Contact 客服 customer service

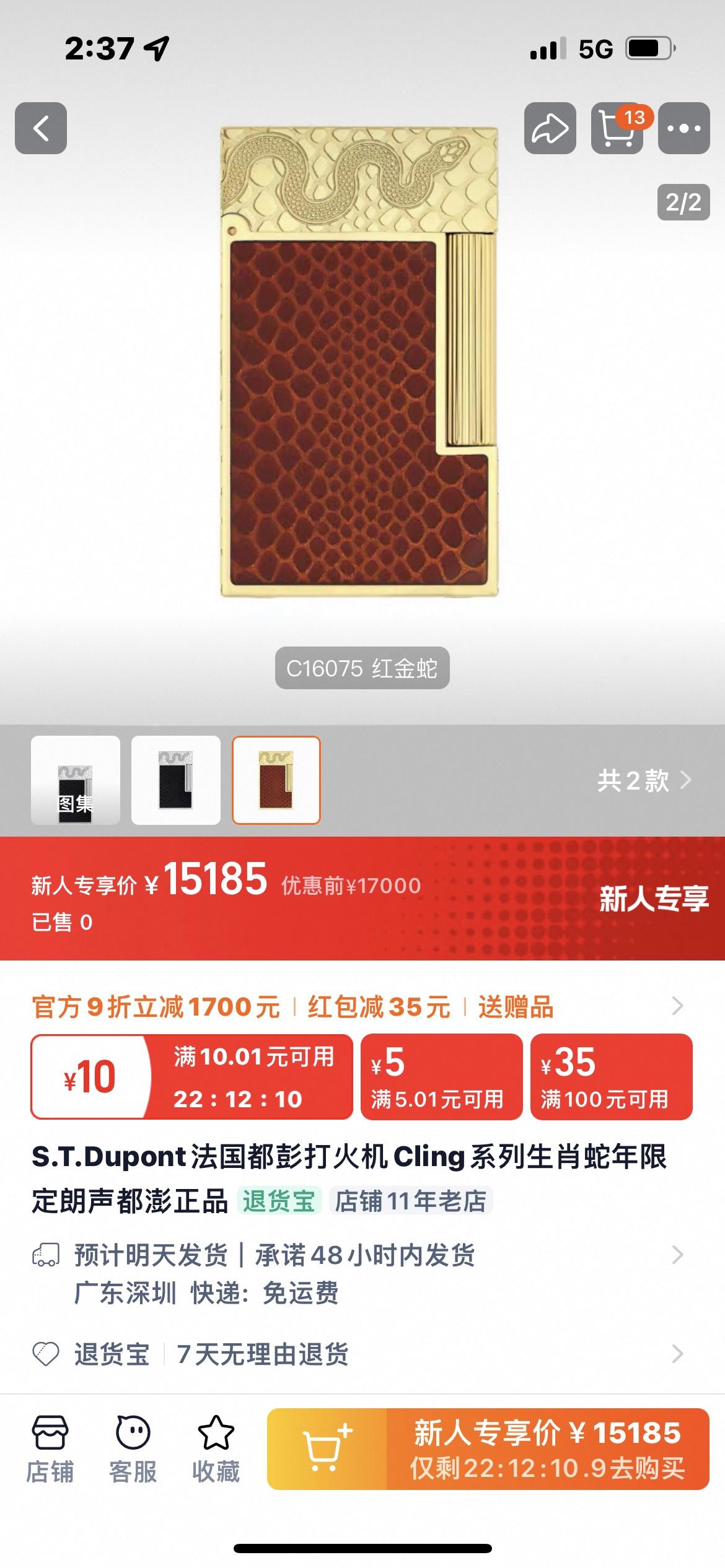click(x=133, y=1448)
